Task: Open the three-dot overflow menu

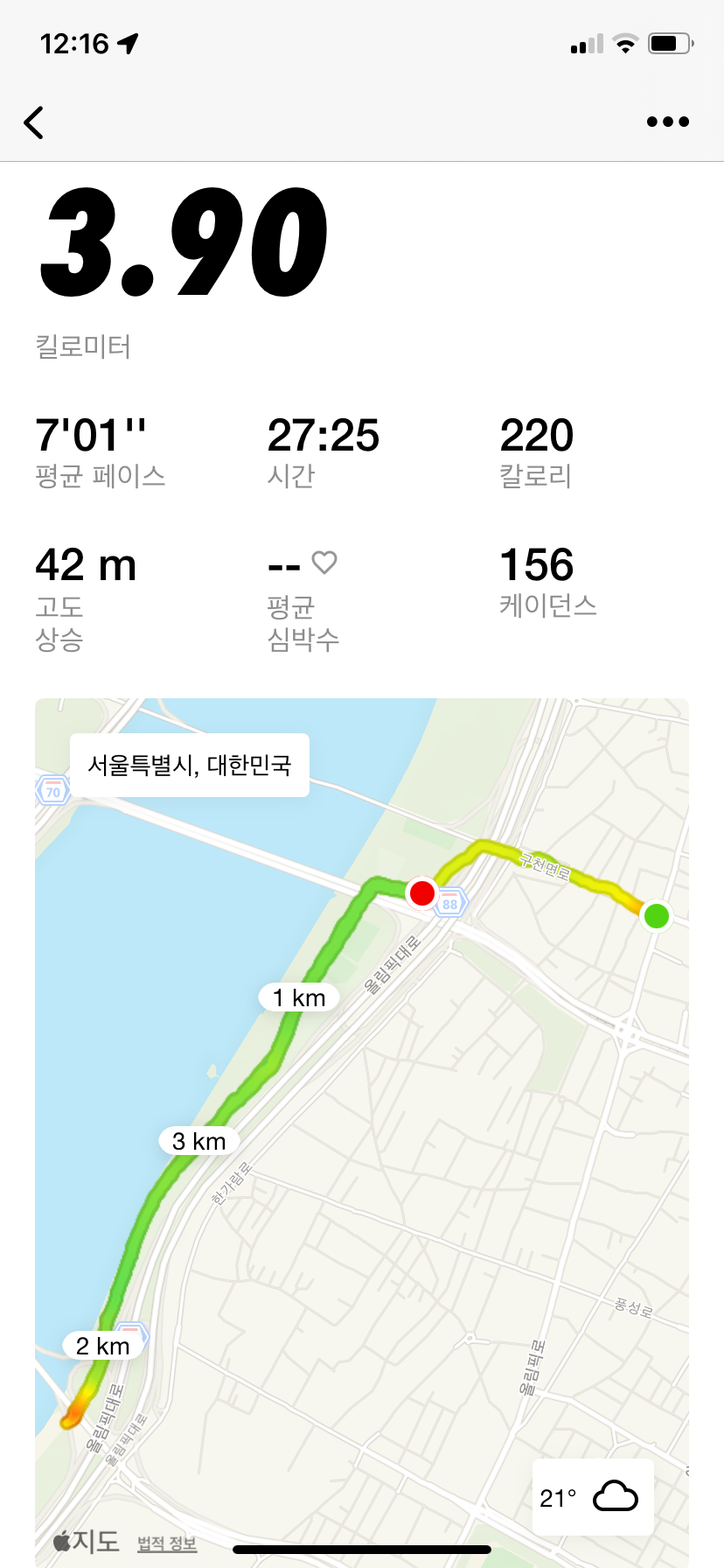Action: (x=667, y=122)
